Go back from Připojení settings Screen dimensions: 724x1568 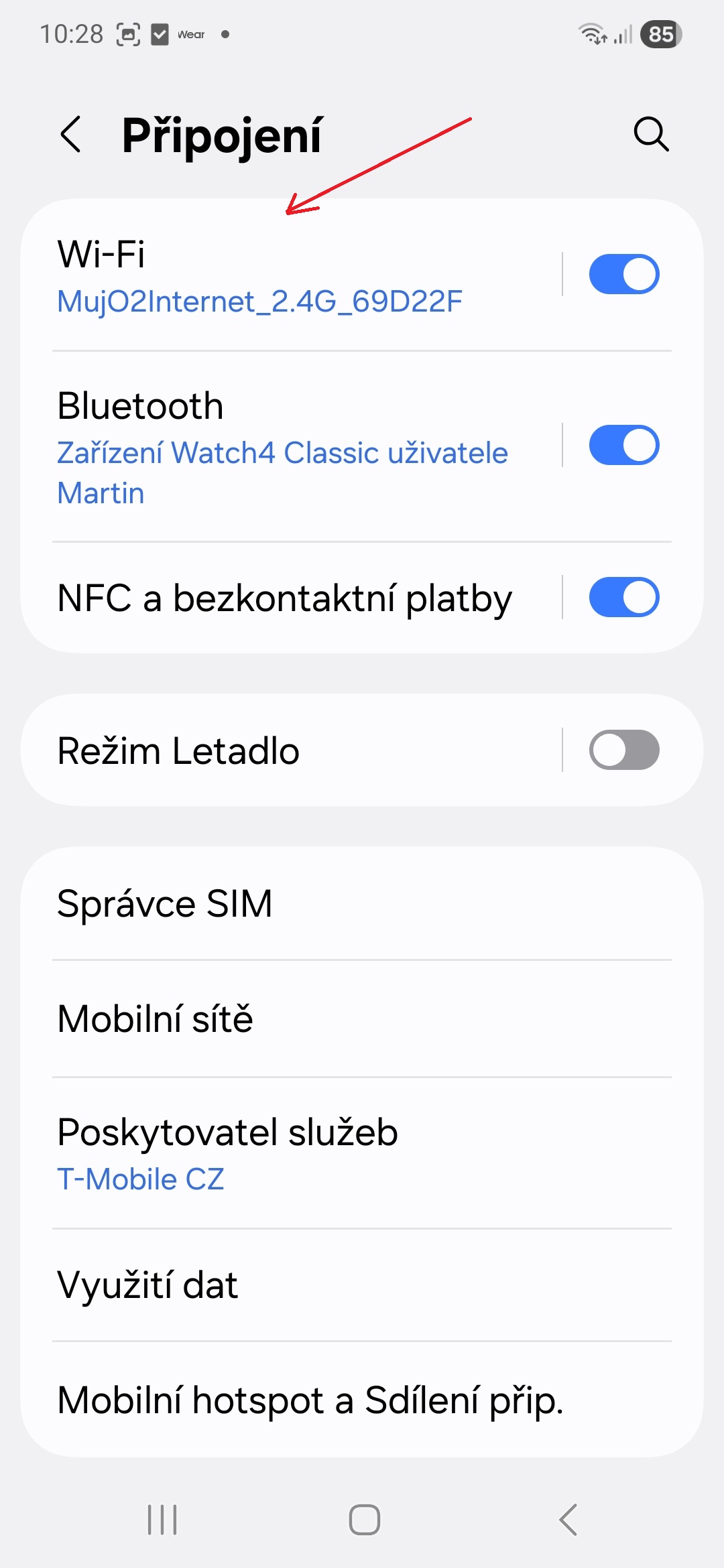pyautogui.click(x=71, y=135)
